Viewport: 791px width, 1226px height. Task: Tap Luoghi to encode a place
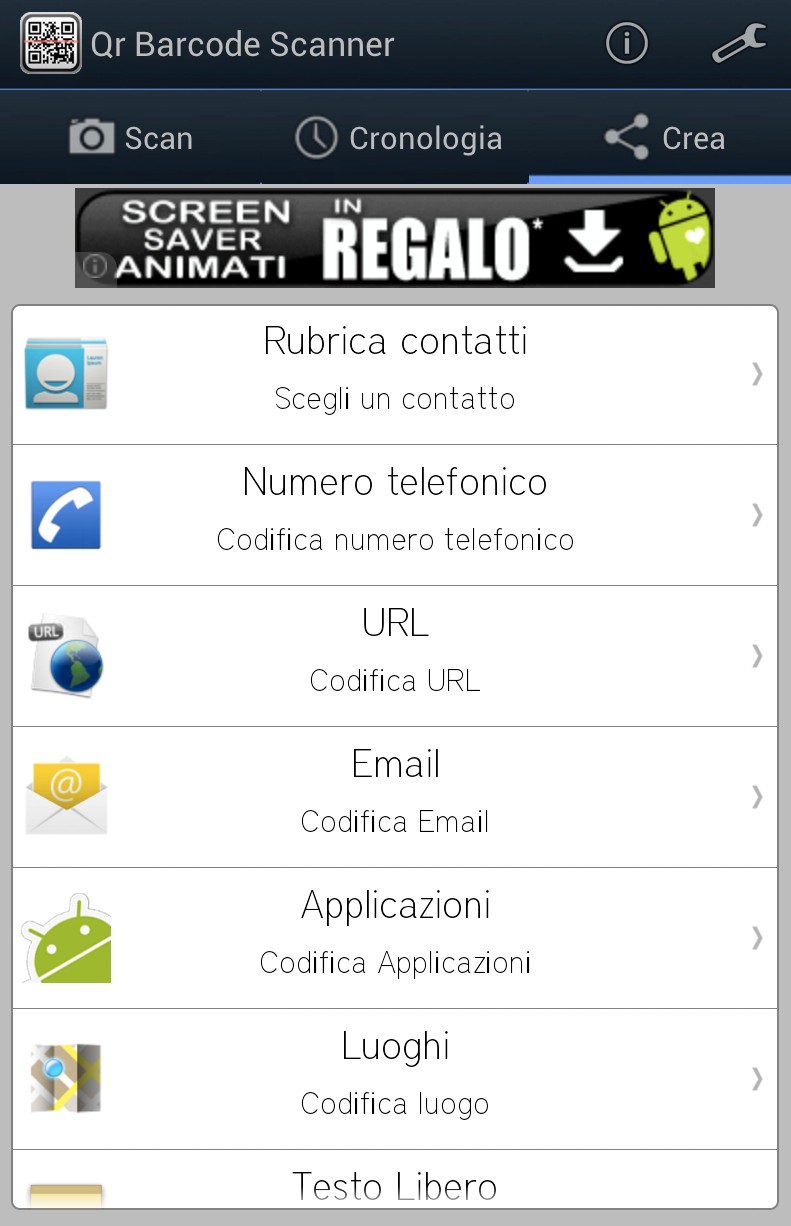pyautogui.click(x=395, y=1080)
